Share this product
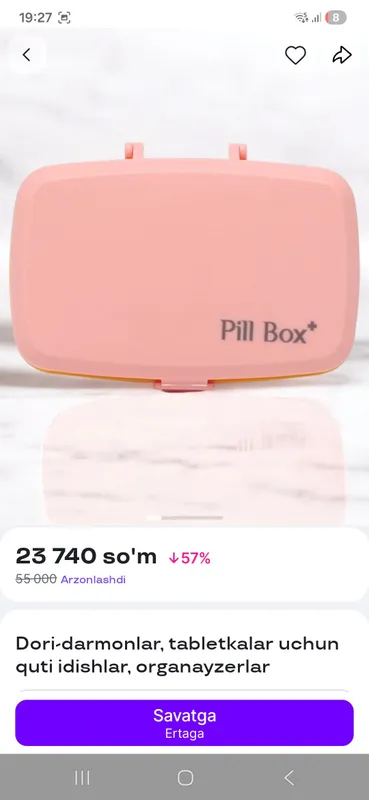369x800 pixels. [341, 55]
